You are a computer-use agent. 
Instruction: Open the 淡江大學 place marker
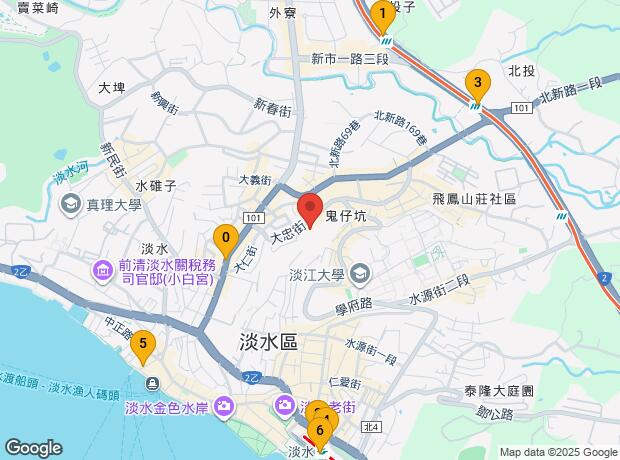click(360, 274)
